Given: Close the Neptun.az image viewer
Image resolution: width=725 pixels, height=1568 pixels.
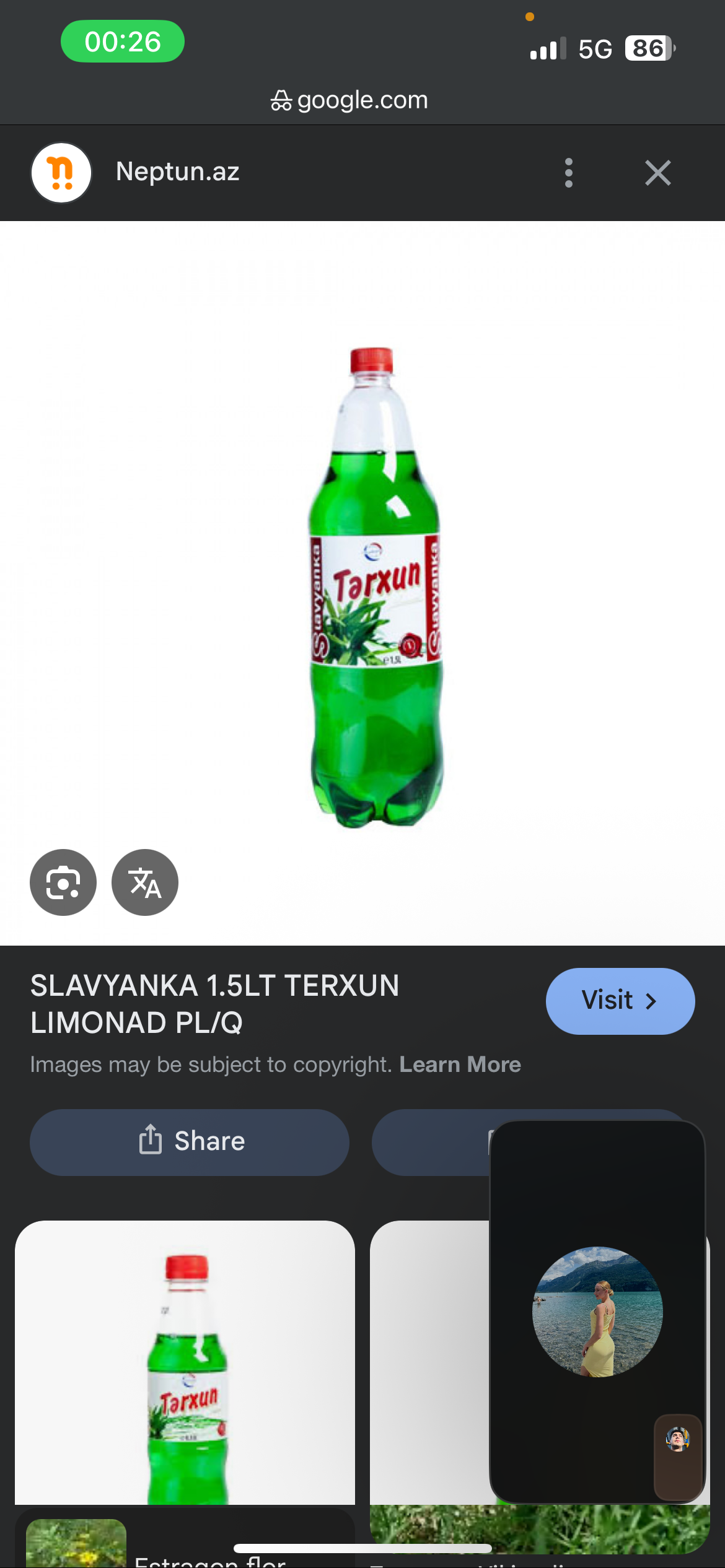Looking at the screenshot, I should coord(657,173).
